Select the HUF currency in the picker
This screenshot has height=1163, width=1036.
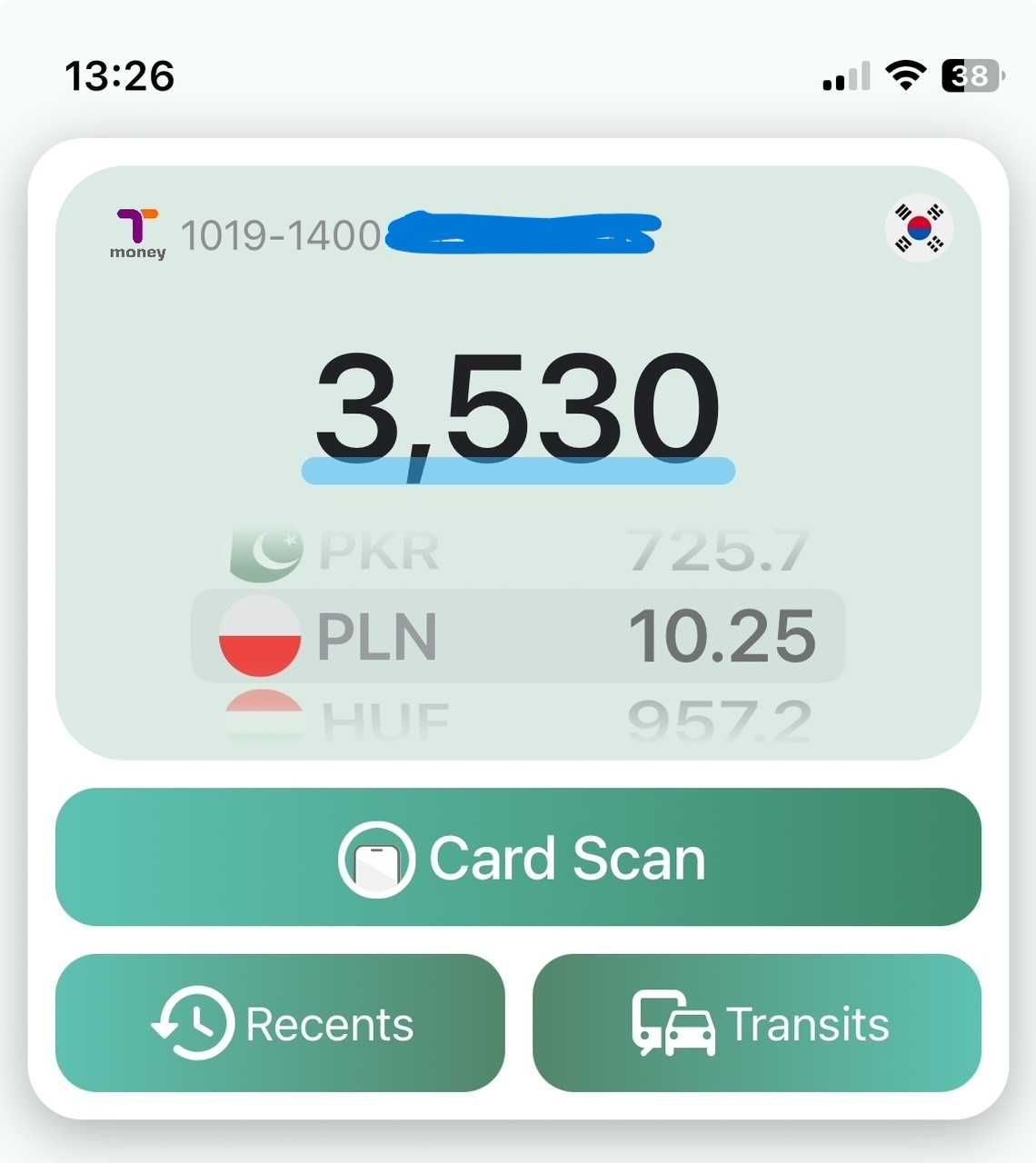coord(518,721)
